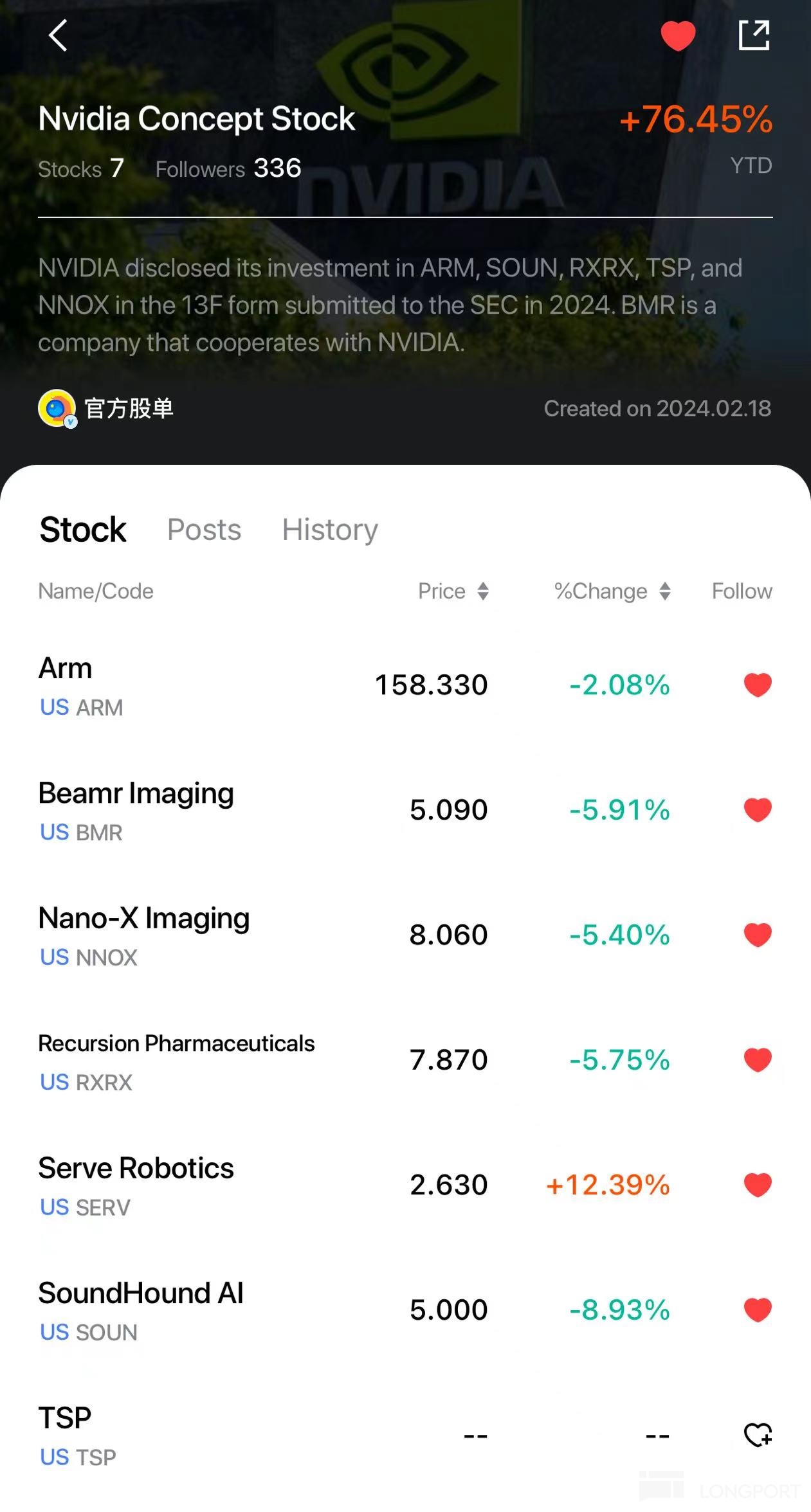Unfollow Beamr Imaging with its heart
The height and width of the screenshot is (1512, 811).
(758, 810)
